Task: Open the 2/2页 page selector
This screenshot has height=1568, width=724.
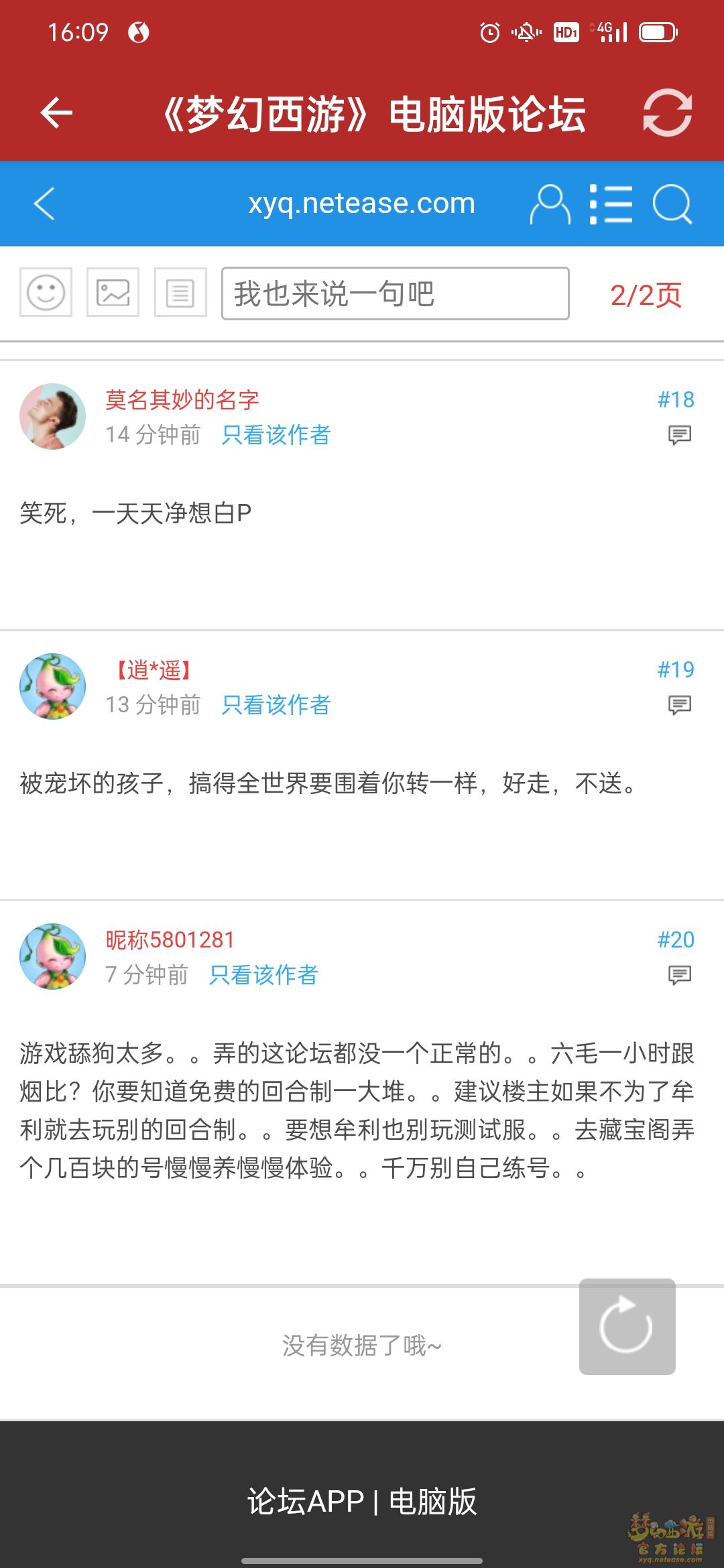Action: 646,295
